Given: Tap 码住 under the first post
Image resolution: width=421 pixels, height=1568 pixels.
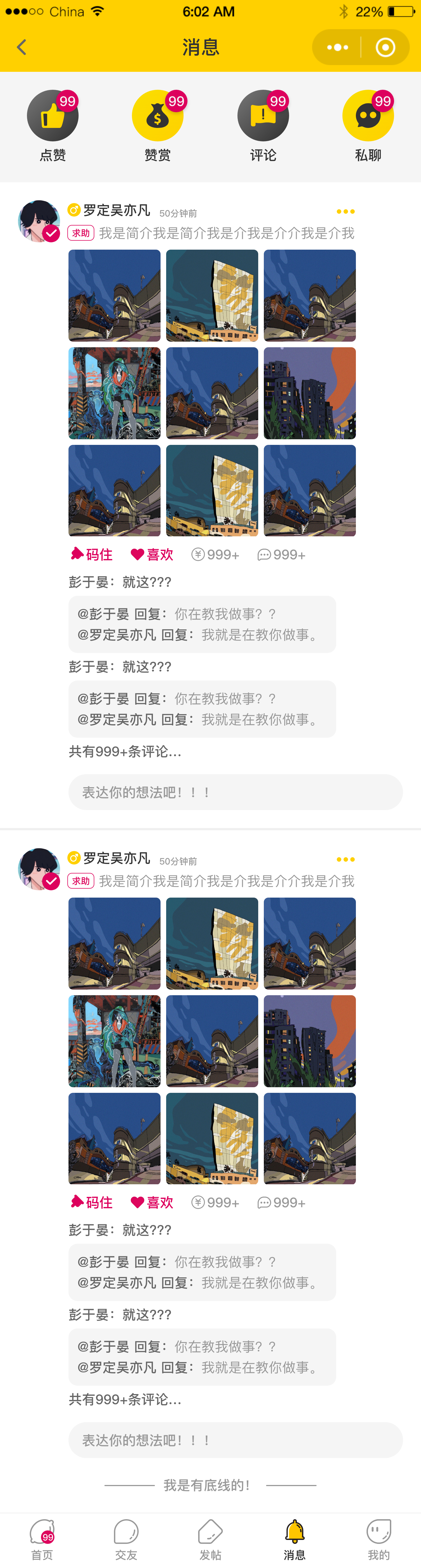Looking at the screenshot, I should (92, 555).
